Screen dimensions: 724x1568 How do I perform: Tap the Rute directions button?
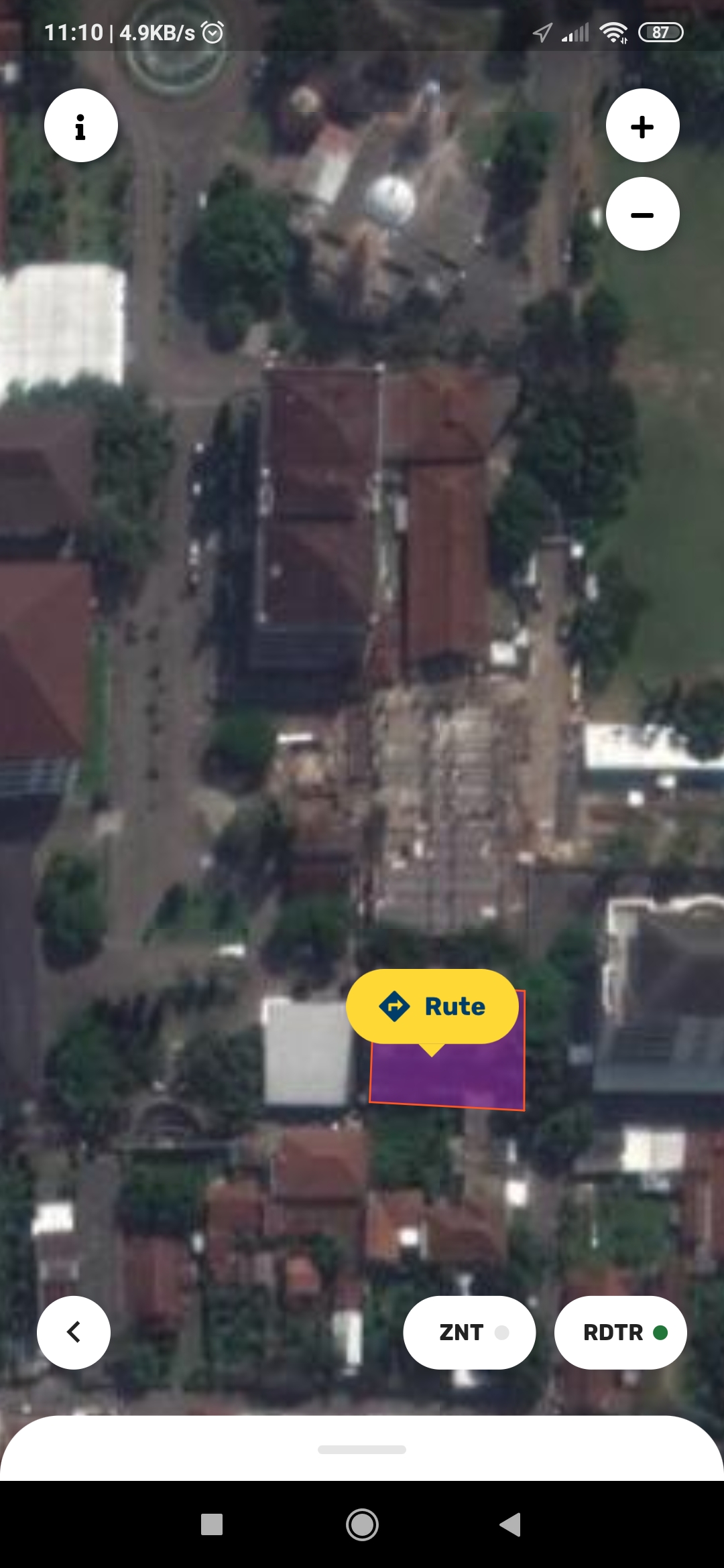pos(432,1006)
